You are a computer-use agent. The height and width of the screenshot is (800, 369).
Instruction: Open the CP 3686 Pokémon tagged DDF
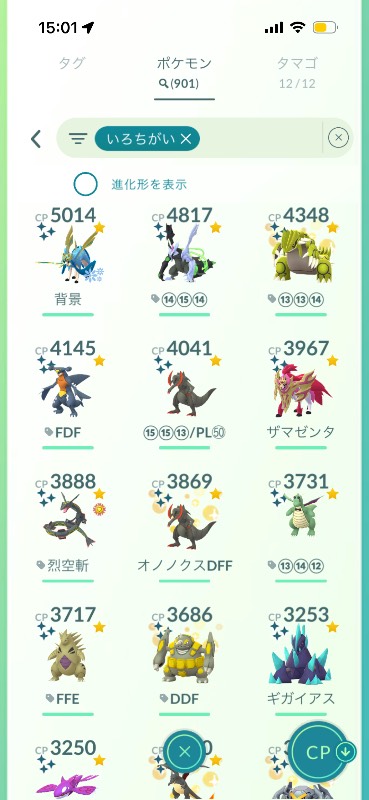[x=185, y=661]
